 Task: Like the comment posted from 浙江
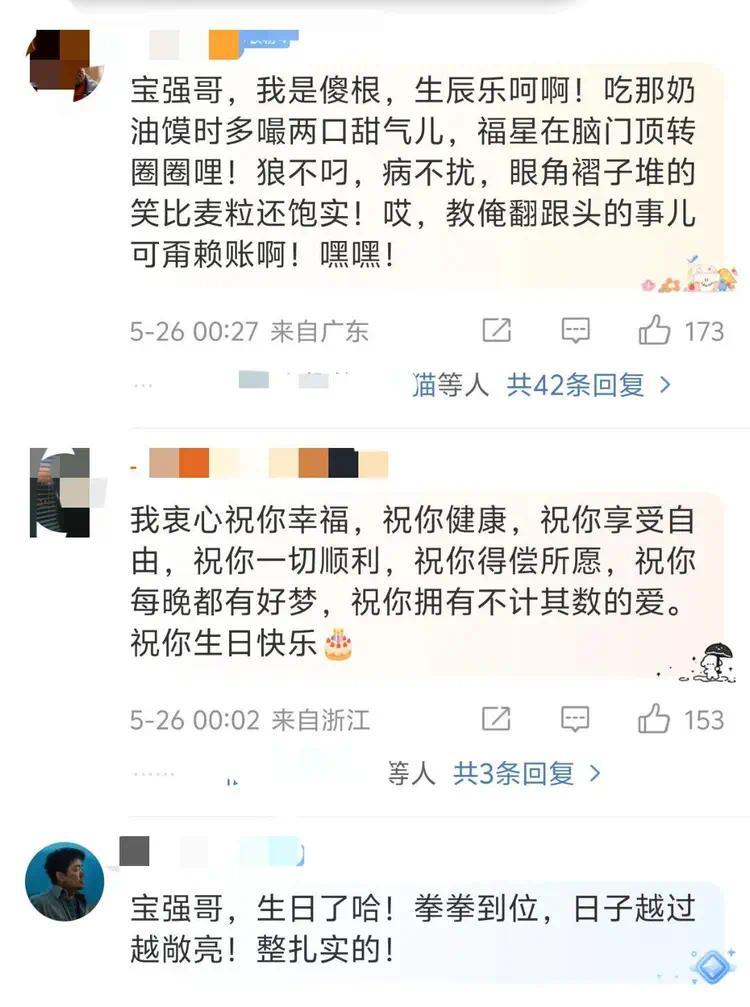tap(655, 718)
